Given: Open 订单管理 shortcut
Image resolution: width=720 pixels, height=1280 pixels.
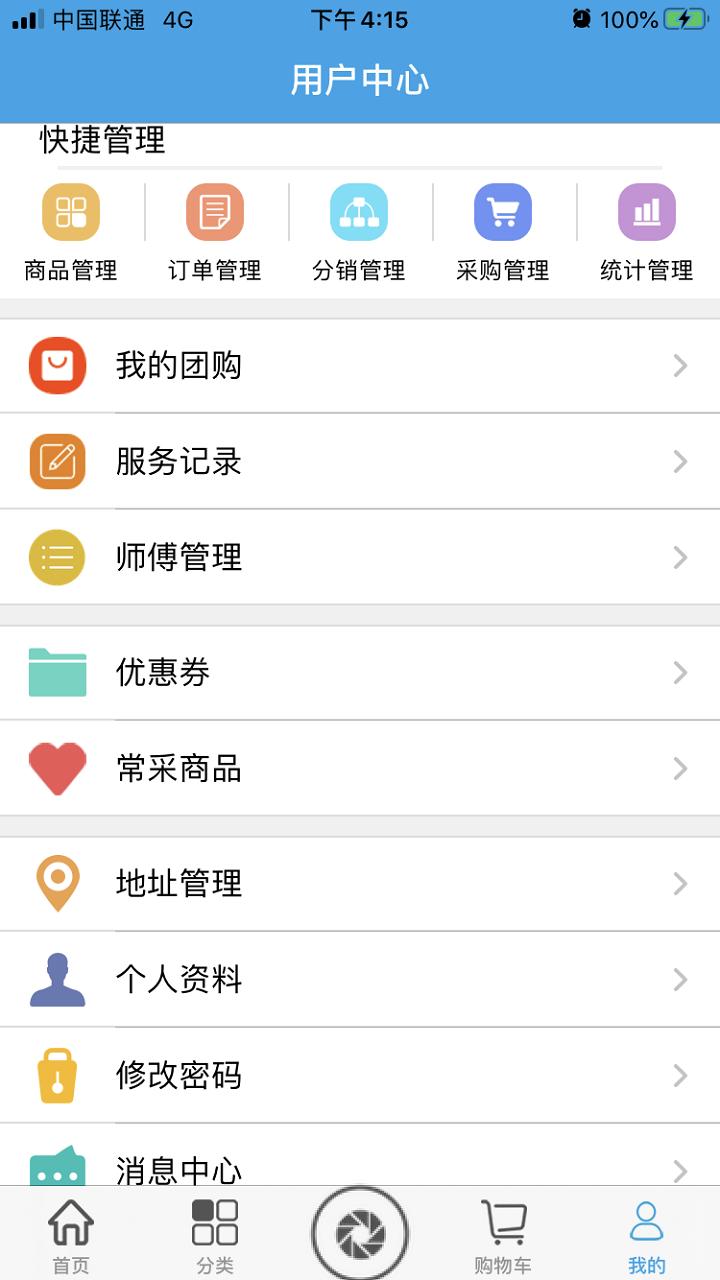Looking at the screenshot, I should click(x=215, y=233).
